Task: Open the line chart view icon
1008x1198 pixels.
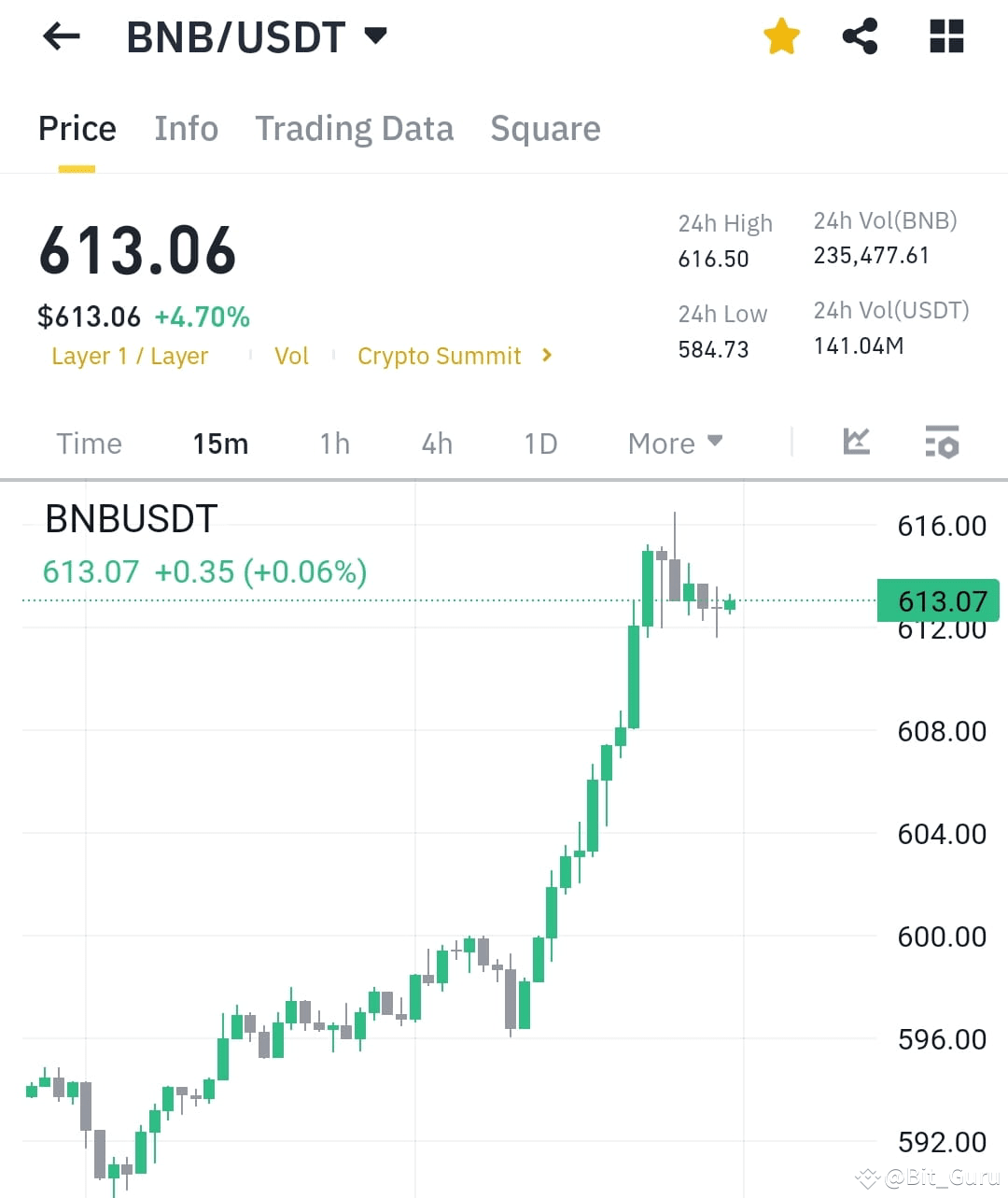Action: (856, 443)
